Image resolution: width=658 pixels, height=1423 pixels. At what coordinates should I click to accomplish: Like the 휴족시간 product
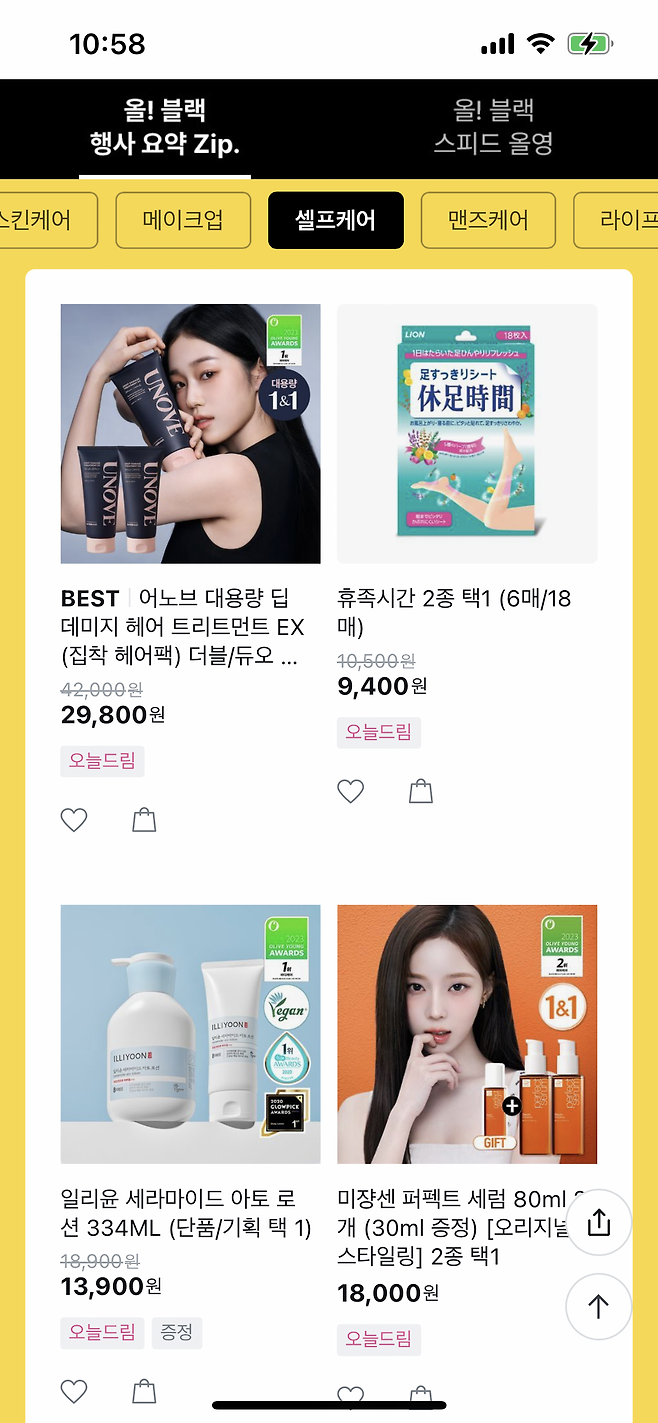(350, 792)
